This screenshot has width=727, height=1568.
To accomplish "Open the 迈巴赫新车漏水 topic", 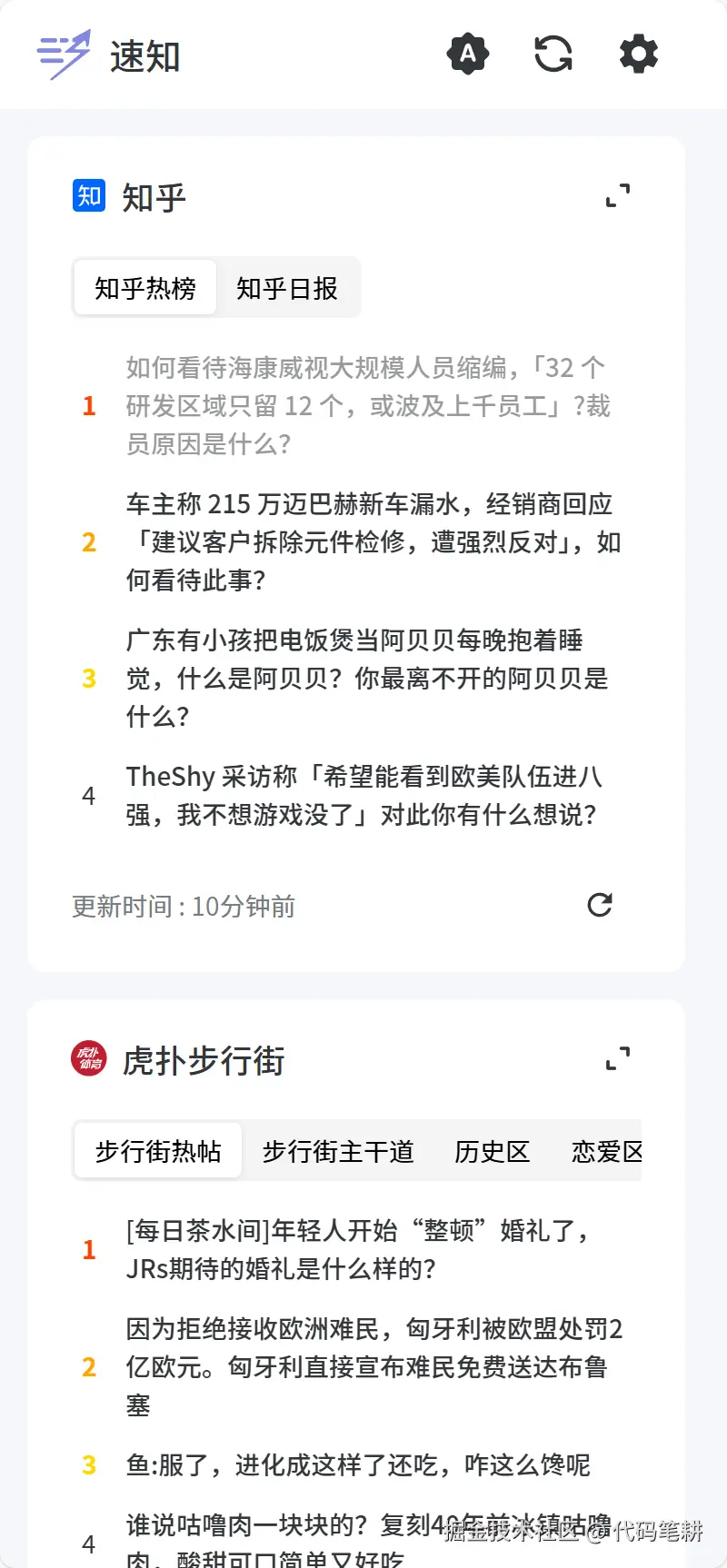I will click(373, 541).
